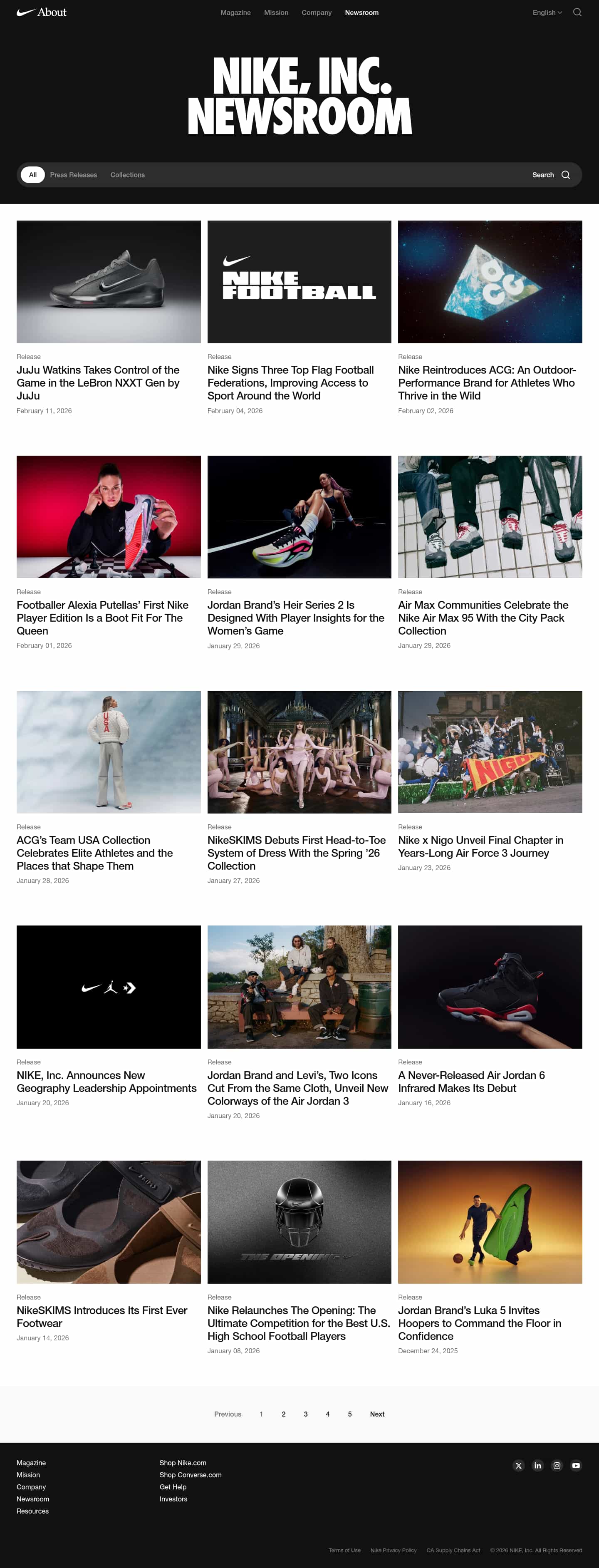This screenshot has width=599, height=1568.
Task: Select the All content filter
Action: click(x=32, y=175)
